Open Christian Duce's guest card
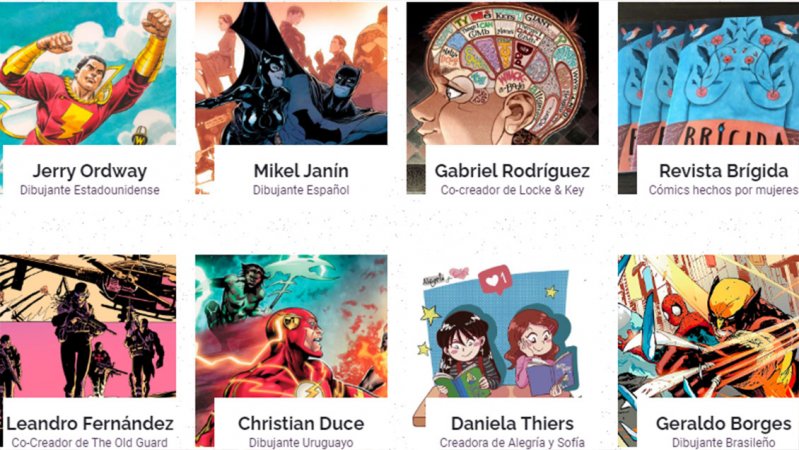The height and width of the screenshot is (450, 799). [300, 424]
